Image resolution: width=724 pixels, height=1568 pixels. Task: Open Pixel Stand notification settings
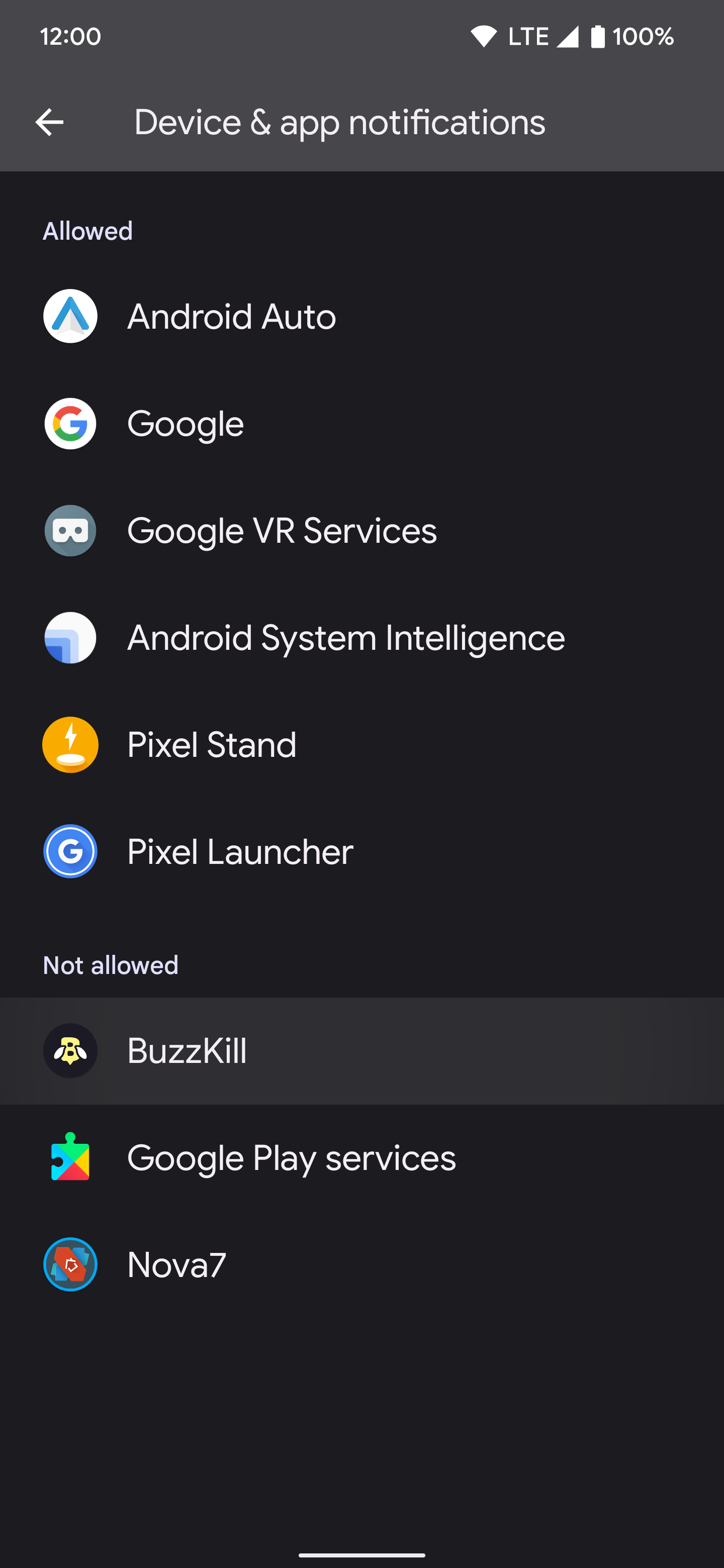tap(361, 745)
